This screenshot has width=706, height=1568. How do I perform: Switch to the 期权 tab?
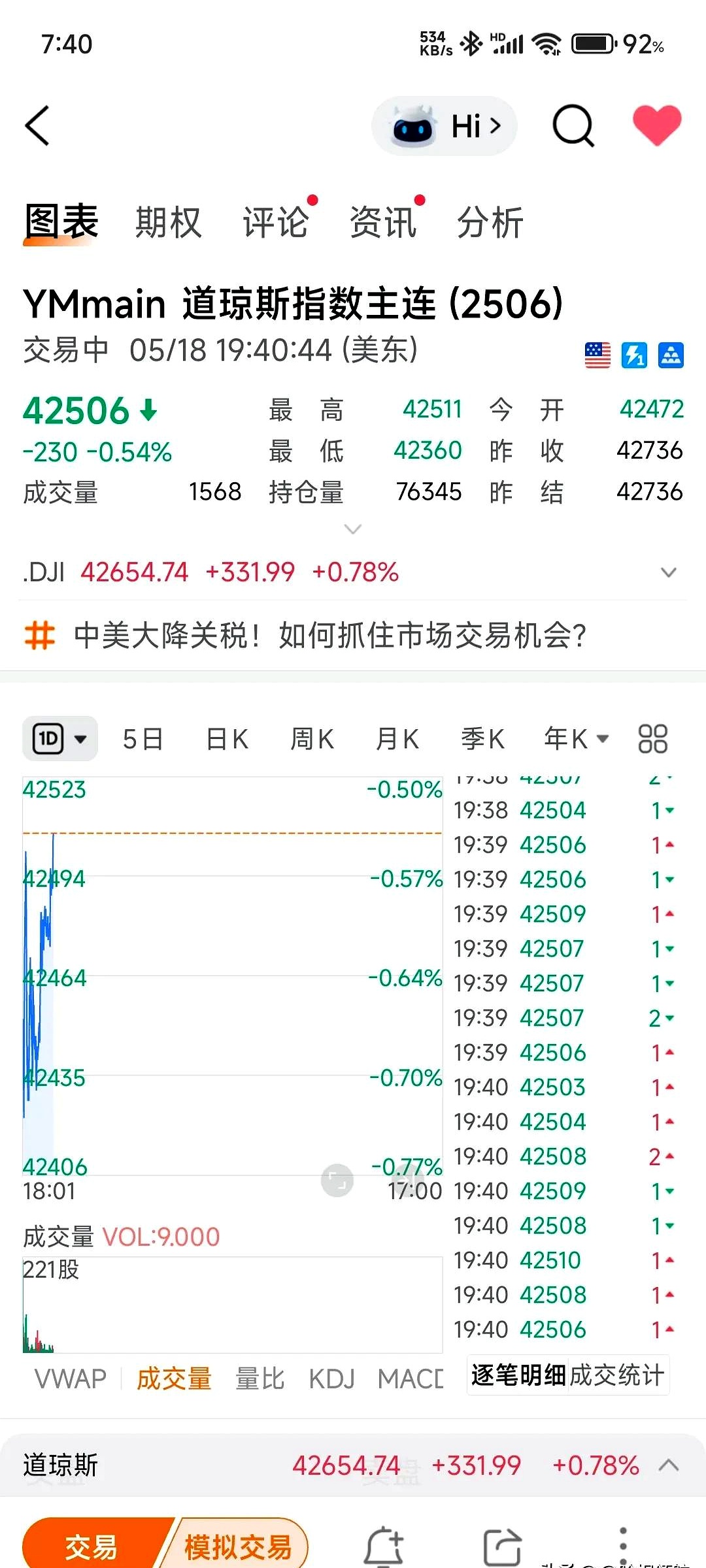[168, 223]
